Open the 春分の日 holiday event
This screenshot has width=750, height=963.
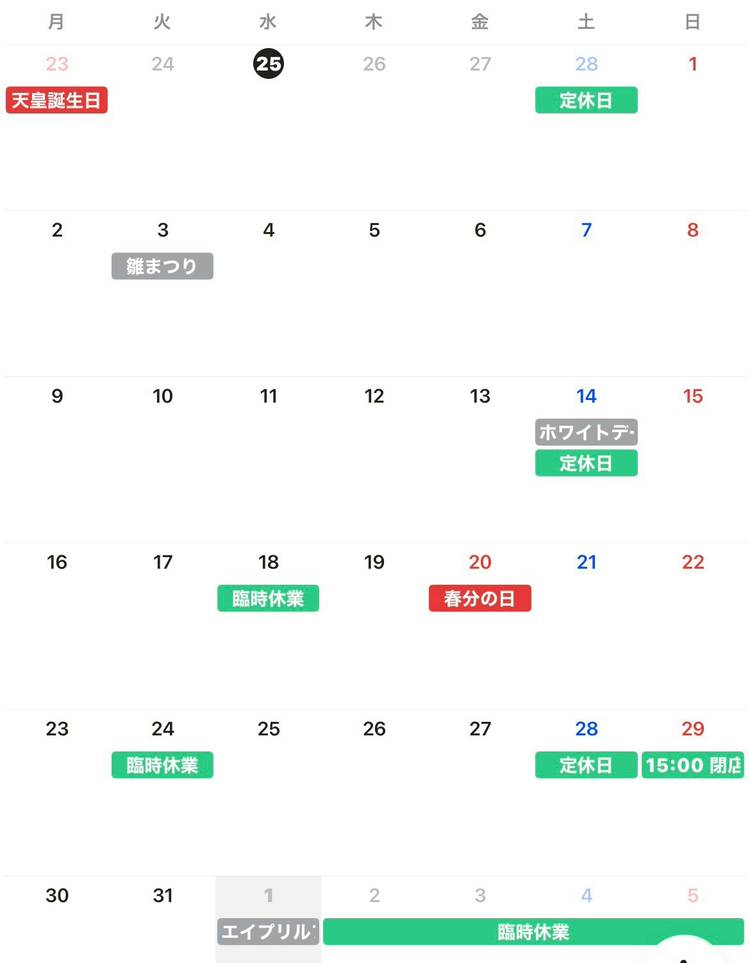(x=480, y=598)
